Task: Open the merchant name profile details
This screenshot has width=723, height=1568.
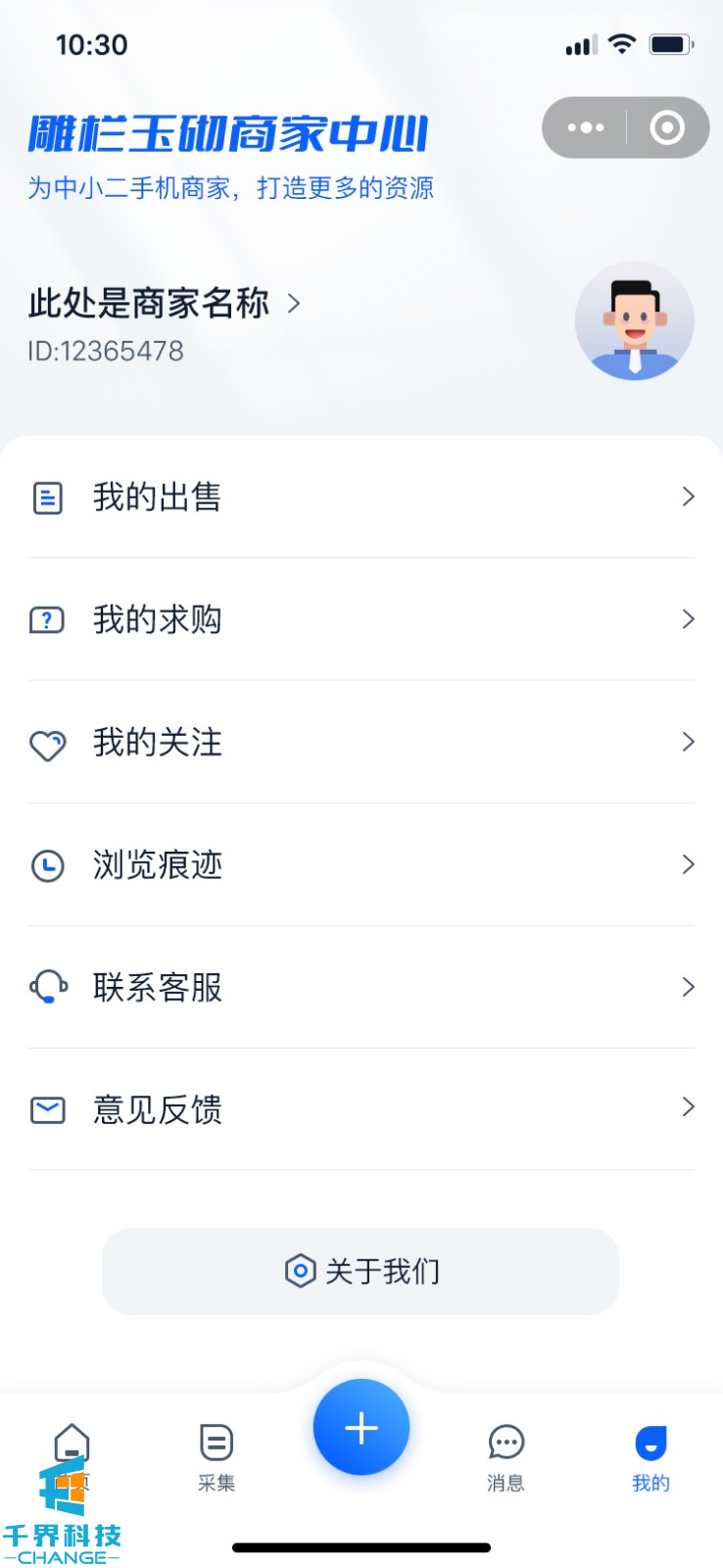Action: pyautogui.click(x=163, y=304)
